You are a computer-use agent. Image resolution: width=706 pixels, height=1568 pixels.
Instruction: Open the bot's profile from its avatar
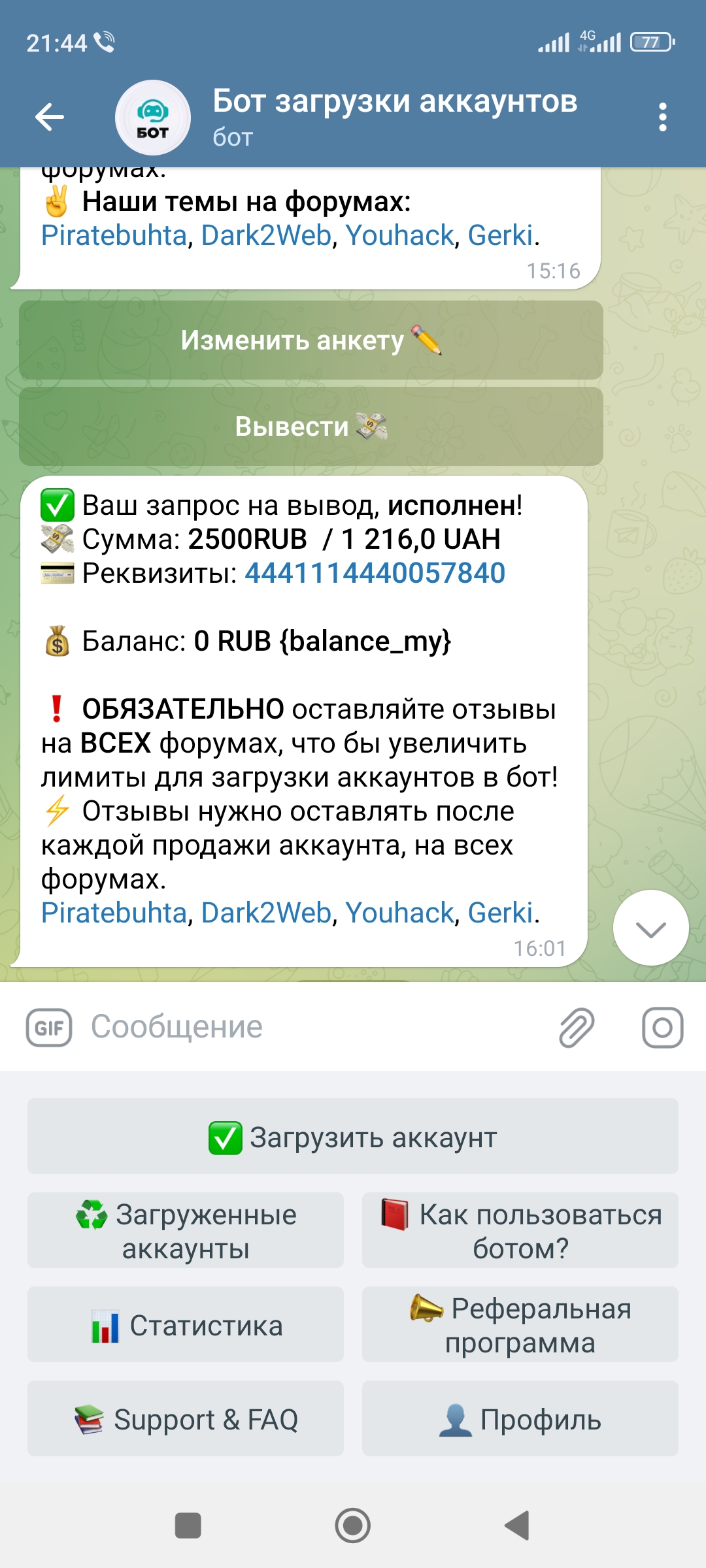coord(153,118)
